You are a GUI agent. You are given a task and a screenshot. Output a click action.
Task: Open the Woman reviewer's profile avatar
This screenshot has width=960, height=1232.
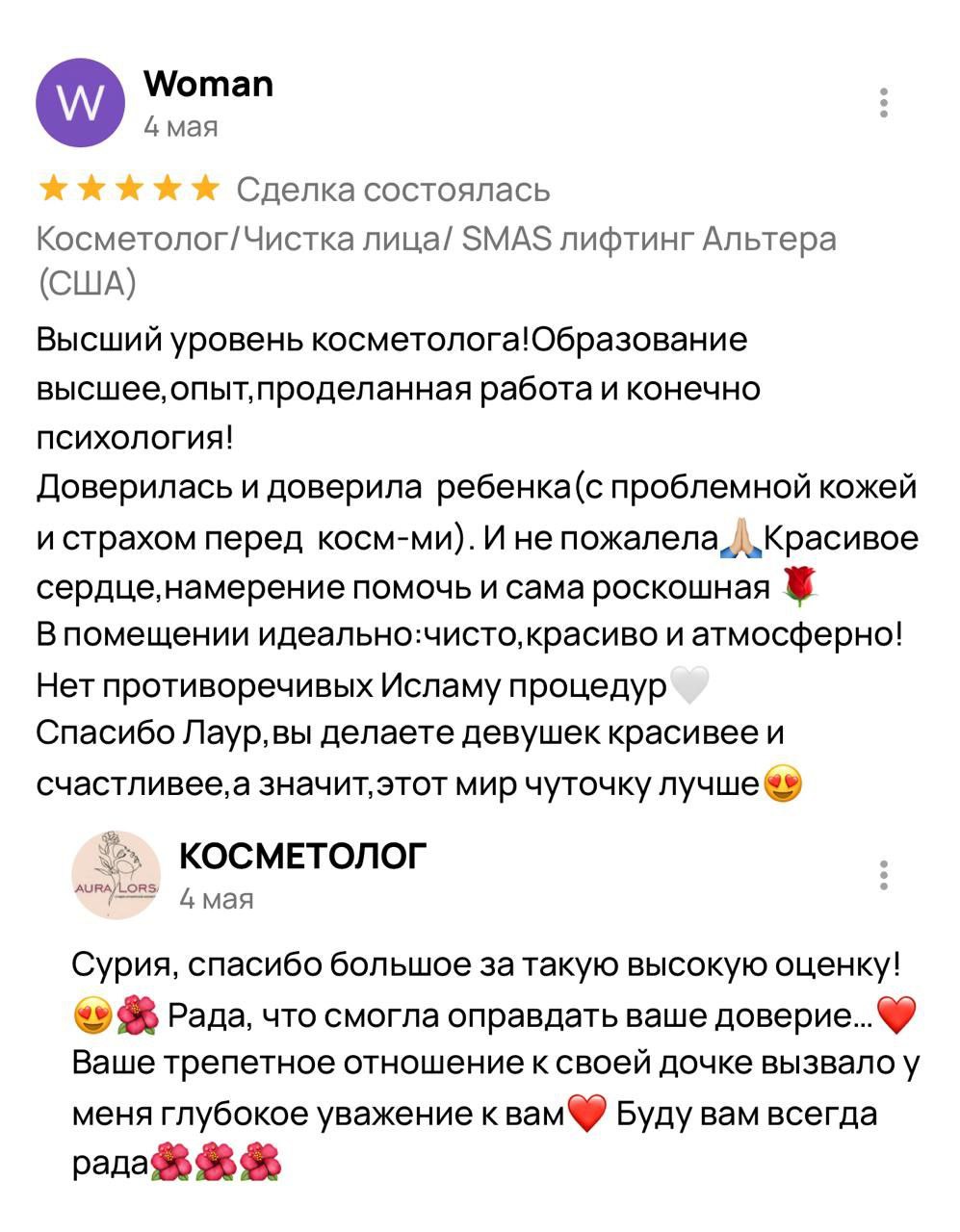click(80, 103)
